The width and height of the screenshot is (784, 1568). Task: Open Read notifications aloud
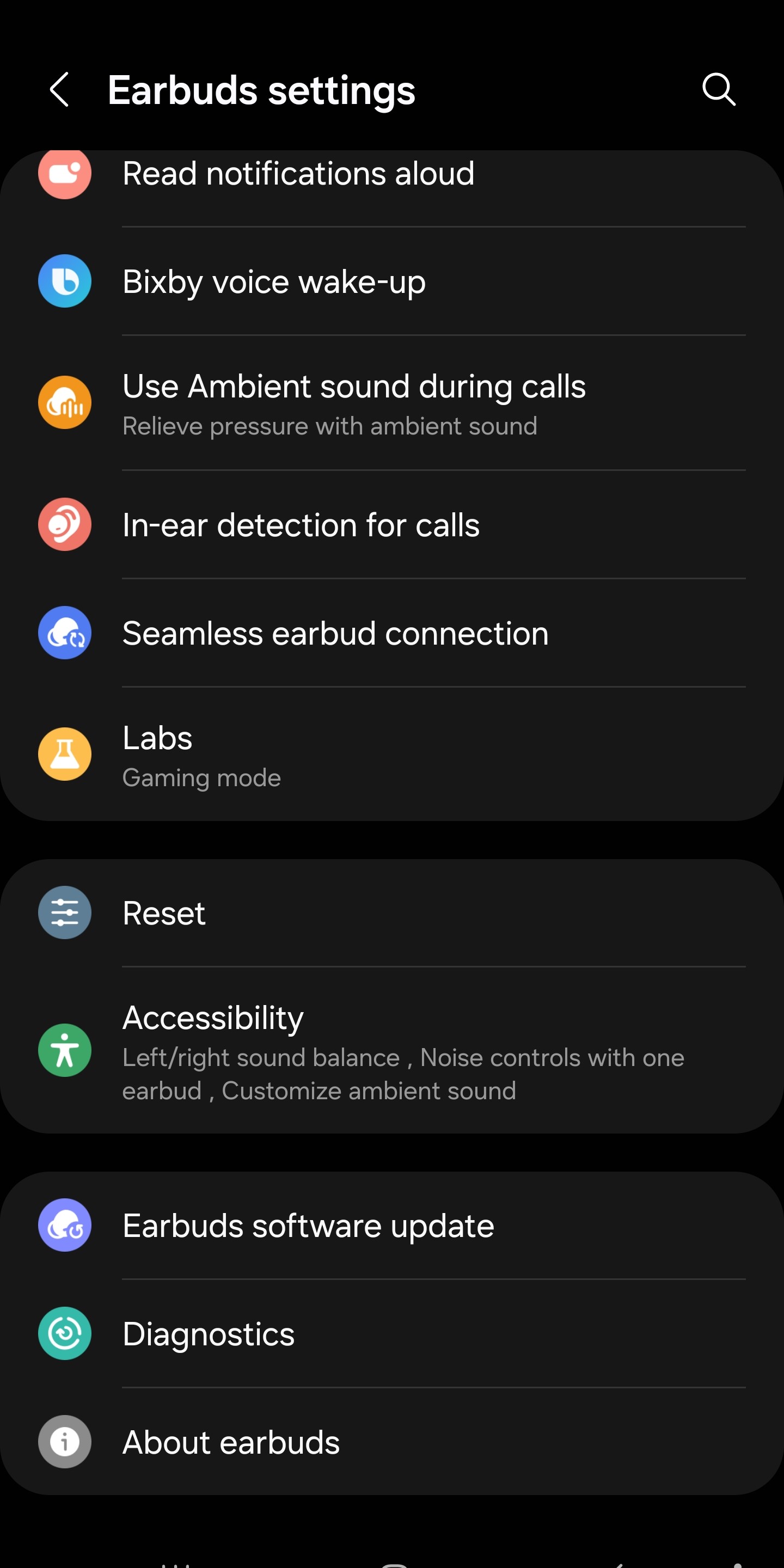pos(298,174)
